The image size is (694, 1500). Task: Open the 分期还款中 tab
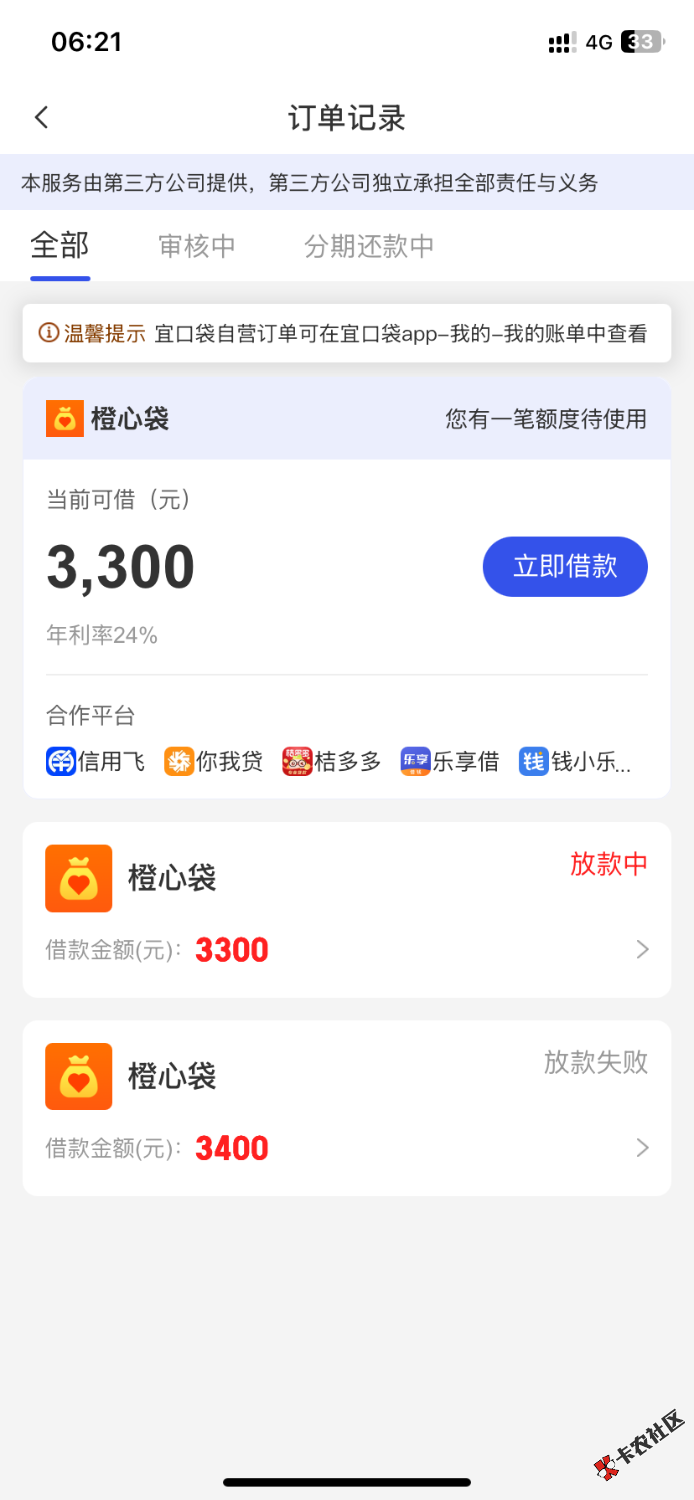coord(369,246)
